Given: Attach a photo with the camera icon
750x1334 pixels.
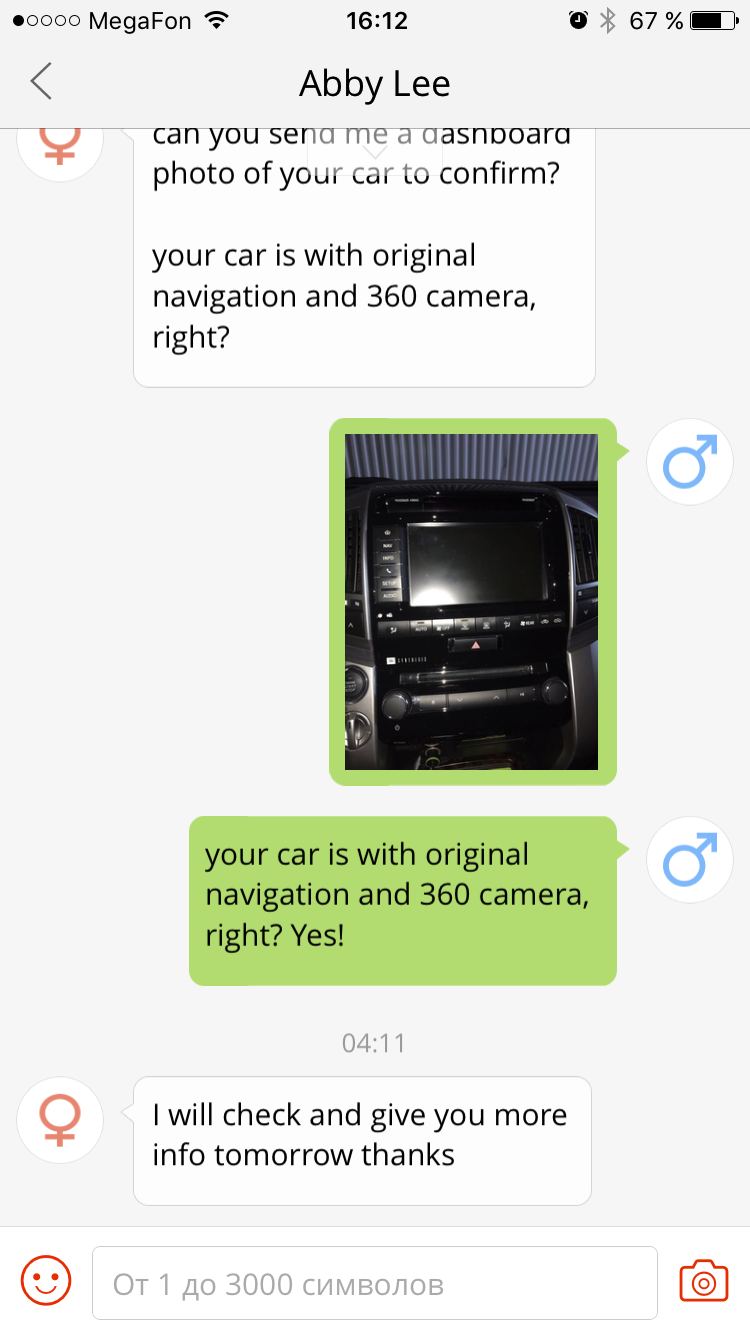Looking at the screenshot, I should click(x=704, y=1282).
